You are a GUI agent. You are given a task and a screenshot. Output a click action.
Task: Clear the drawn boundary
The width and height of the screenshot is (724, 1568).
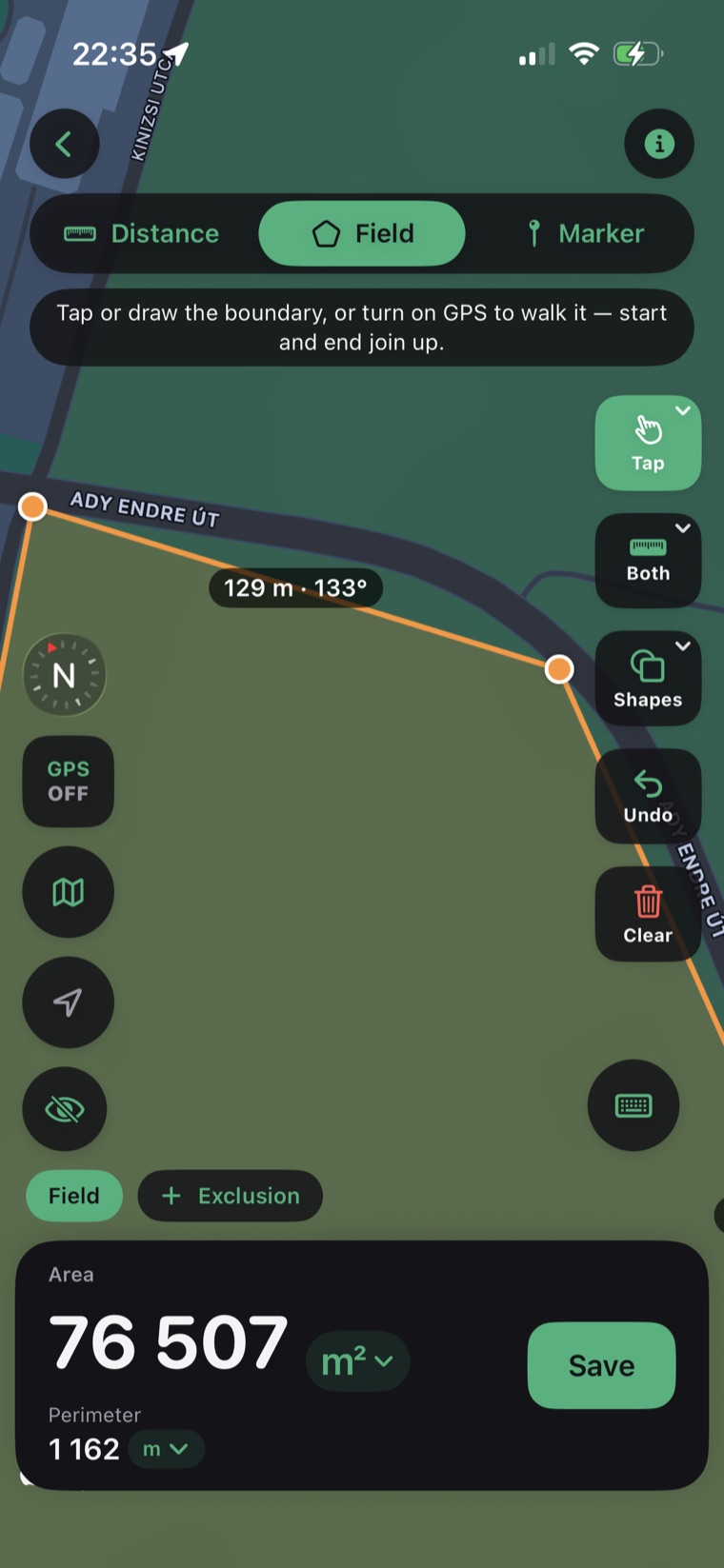[648, 914]
